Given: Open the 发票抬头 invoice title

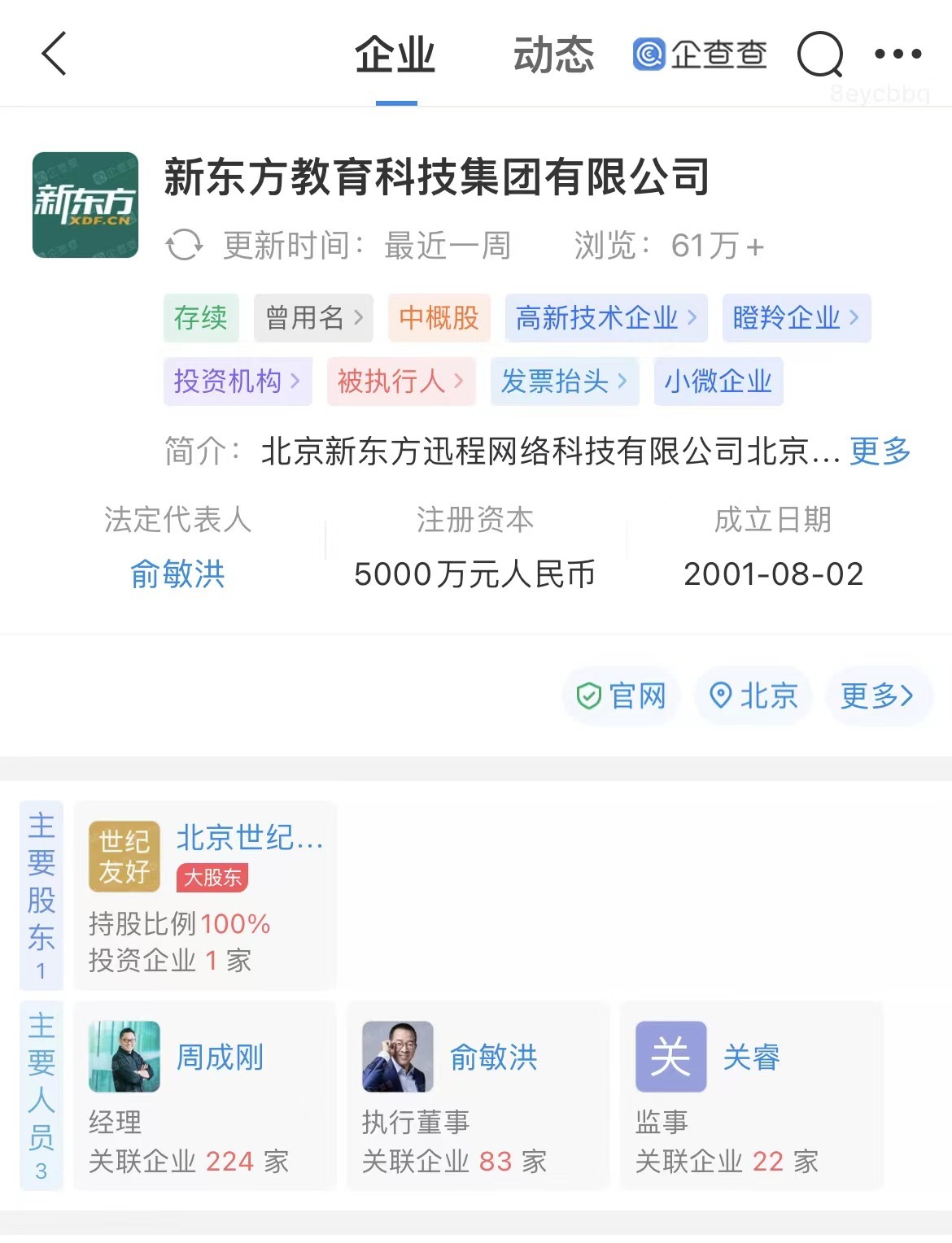Looking at the screenshot, I should 564,381.
